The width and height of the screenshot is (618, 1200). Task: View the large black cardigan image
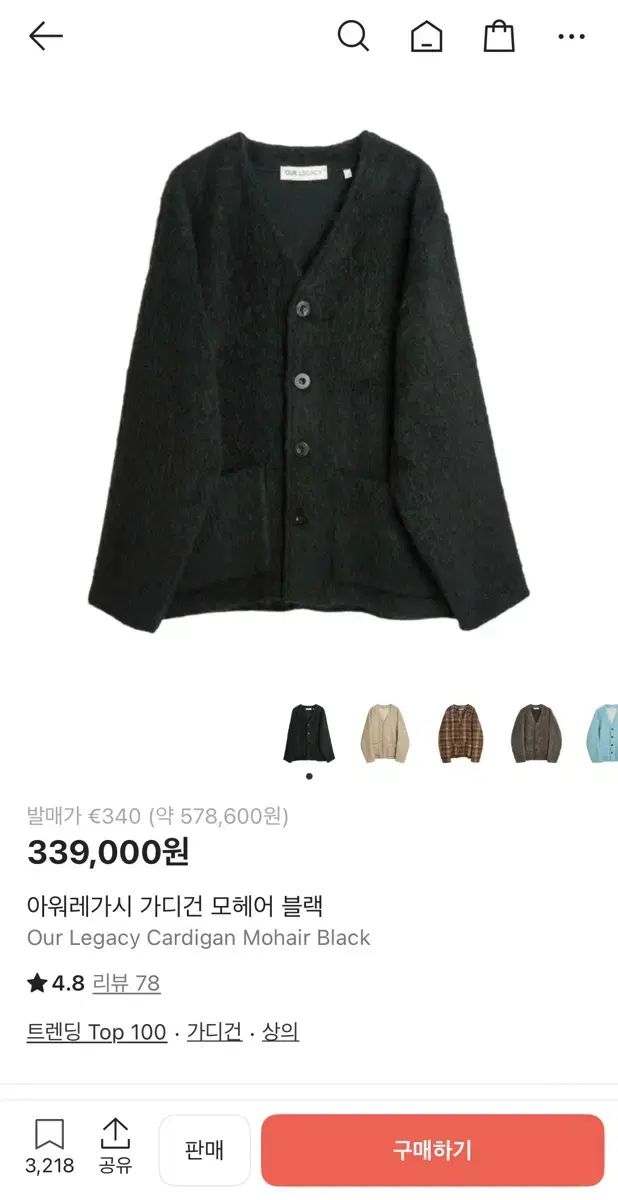[309, 380]
